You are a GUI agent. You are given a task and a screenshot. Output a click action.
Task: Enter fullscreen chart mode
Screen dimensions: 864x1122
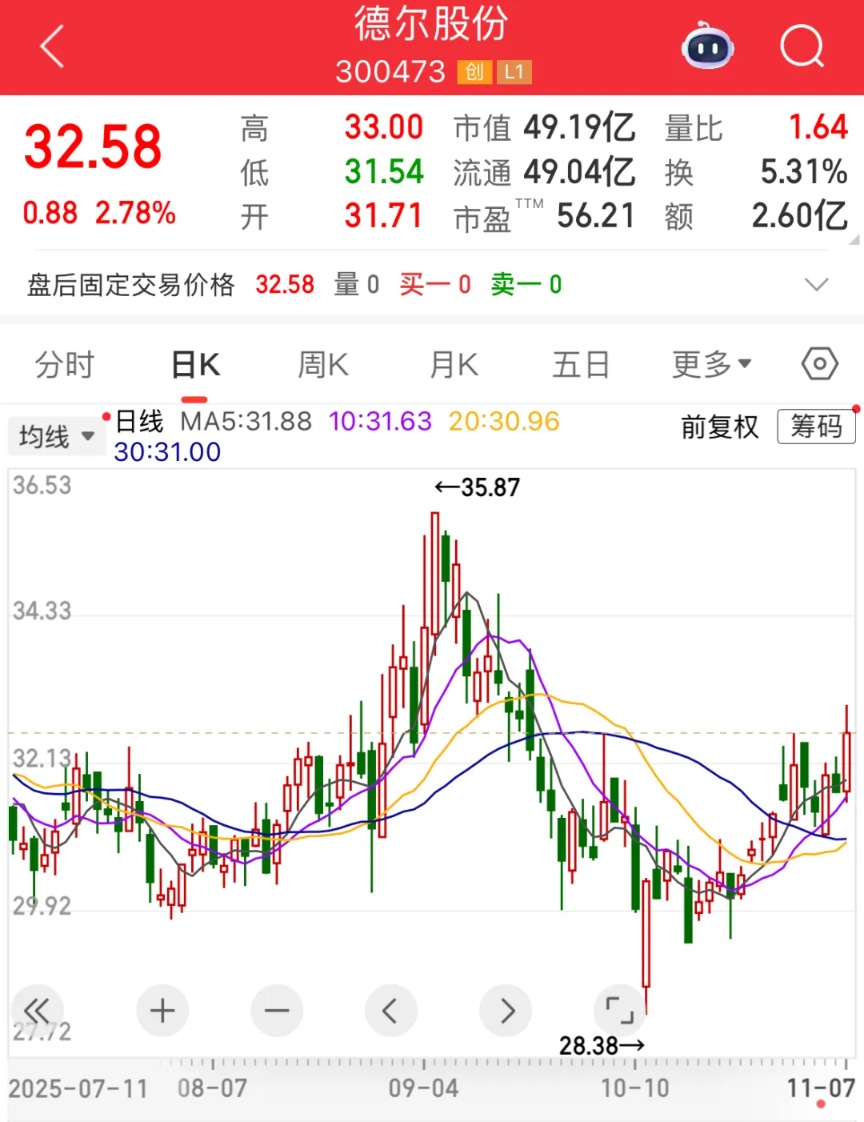point(619,1011)
